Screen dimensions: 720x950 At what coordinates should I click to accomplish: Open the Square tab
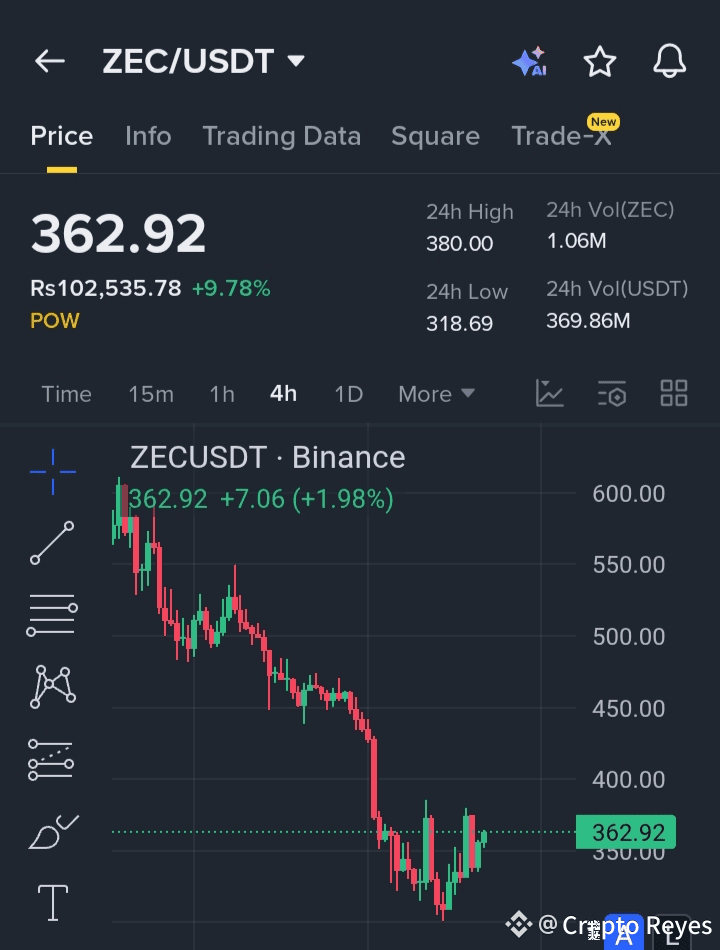pyautogui.click(x=435, y=136)
